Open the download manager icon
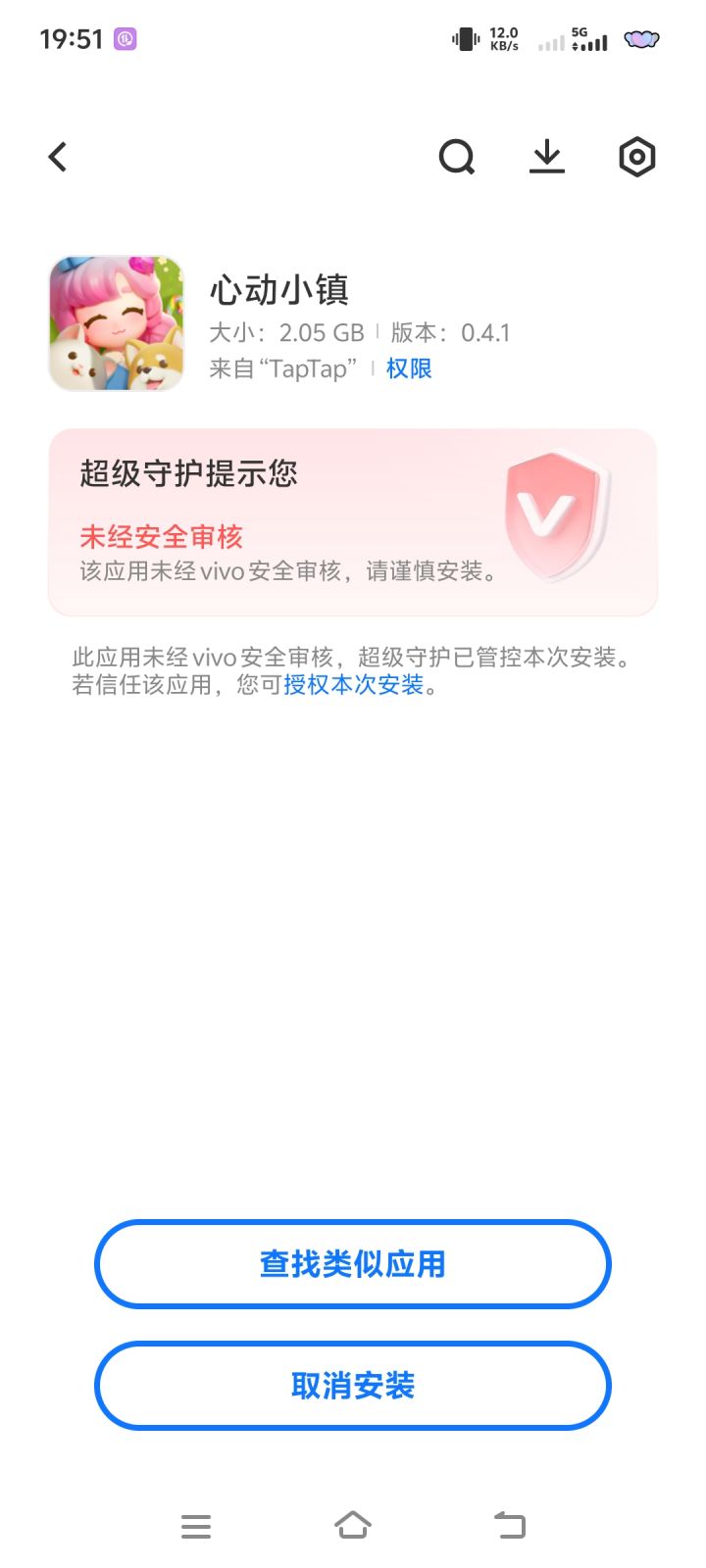The image size is (706, 1568). 547,157
